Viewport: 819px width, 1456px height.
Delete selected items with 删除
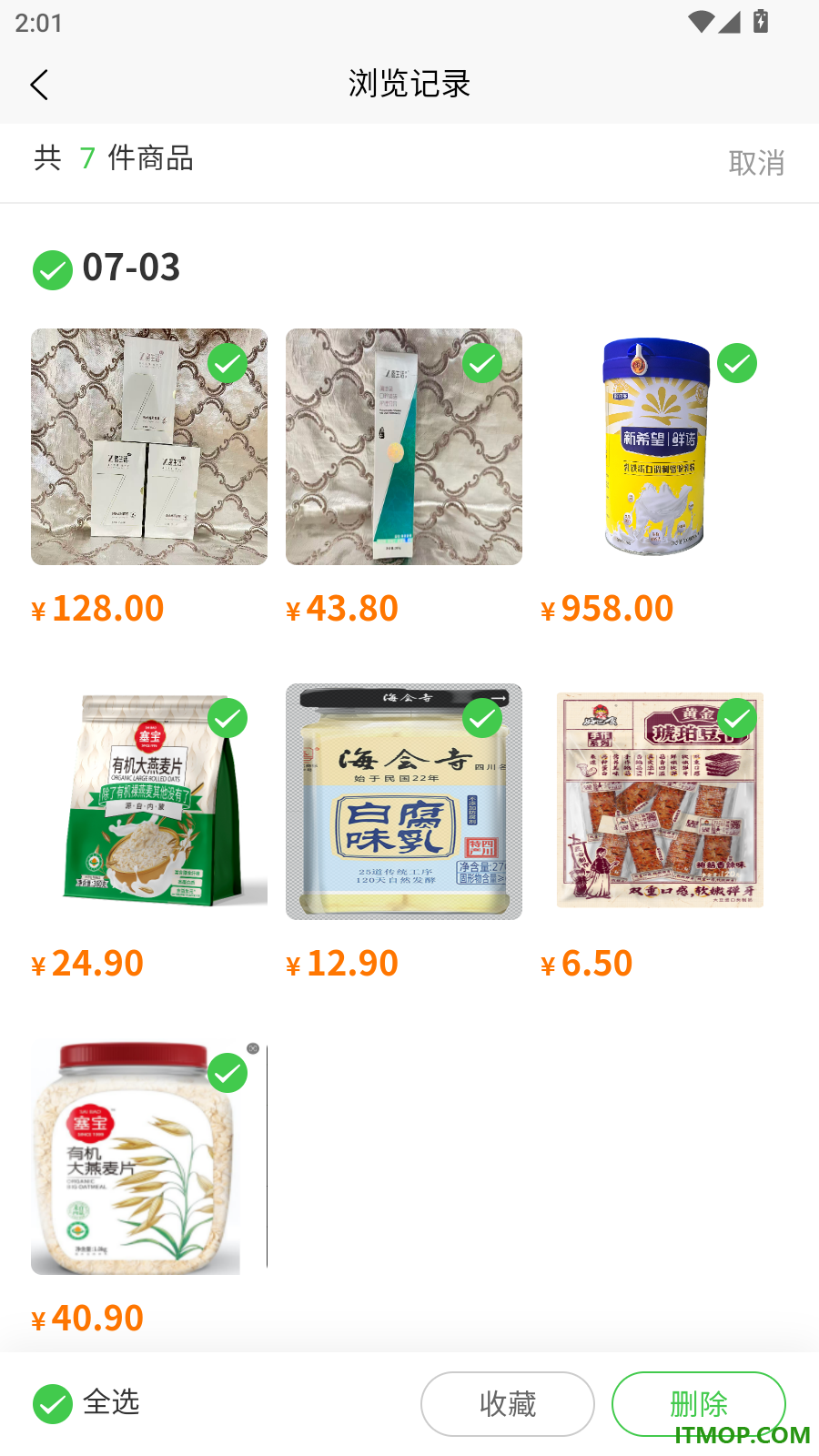point(699,1404)
